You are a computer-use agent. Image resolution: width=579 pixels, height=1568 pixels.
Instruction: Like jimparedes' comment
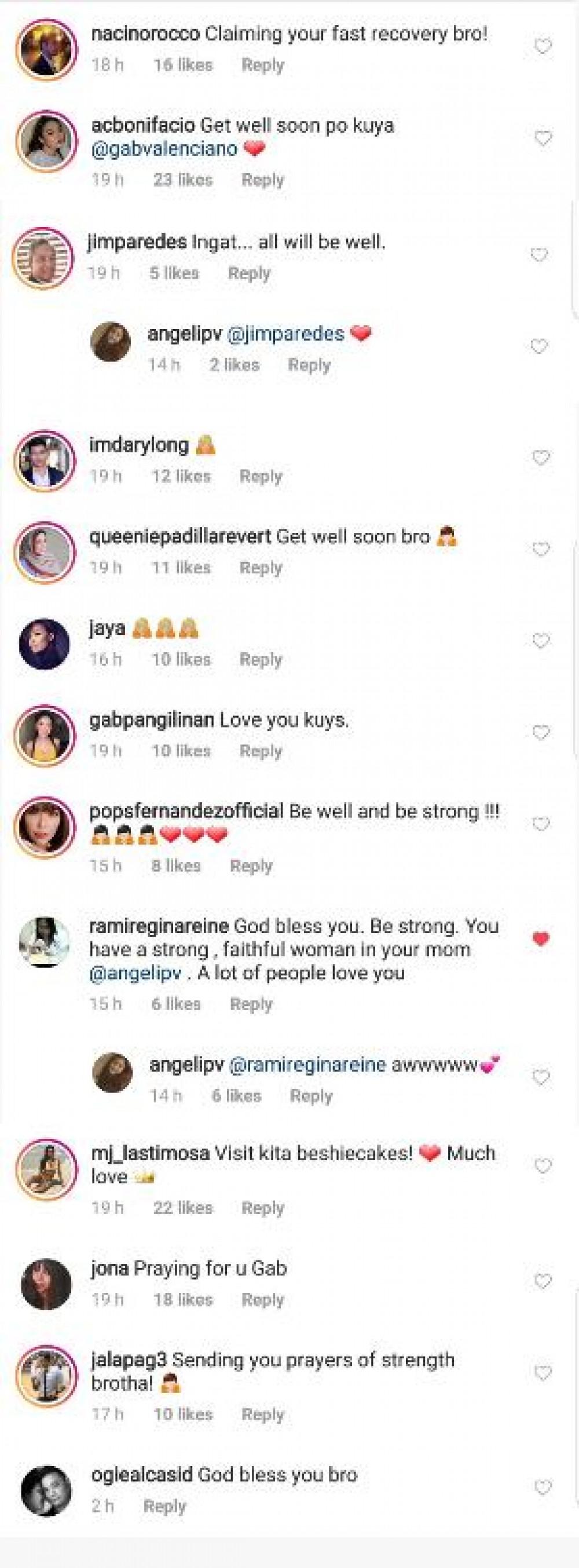pyautogui.click(x=540, y=254)
